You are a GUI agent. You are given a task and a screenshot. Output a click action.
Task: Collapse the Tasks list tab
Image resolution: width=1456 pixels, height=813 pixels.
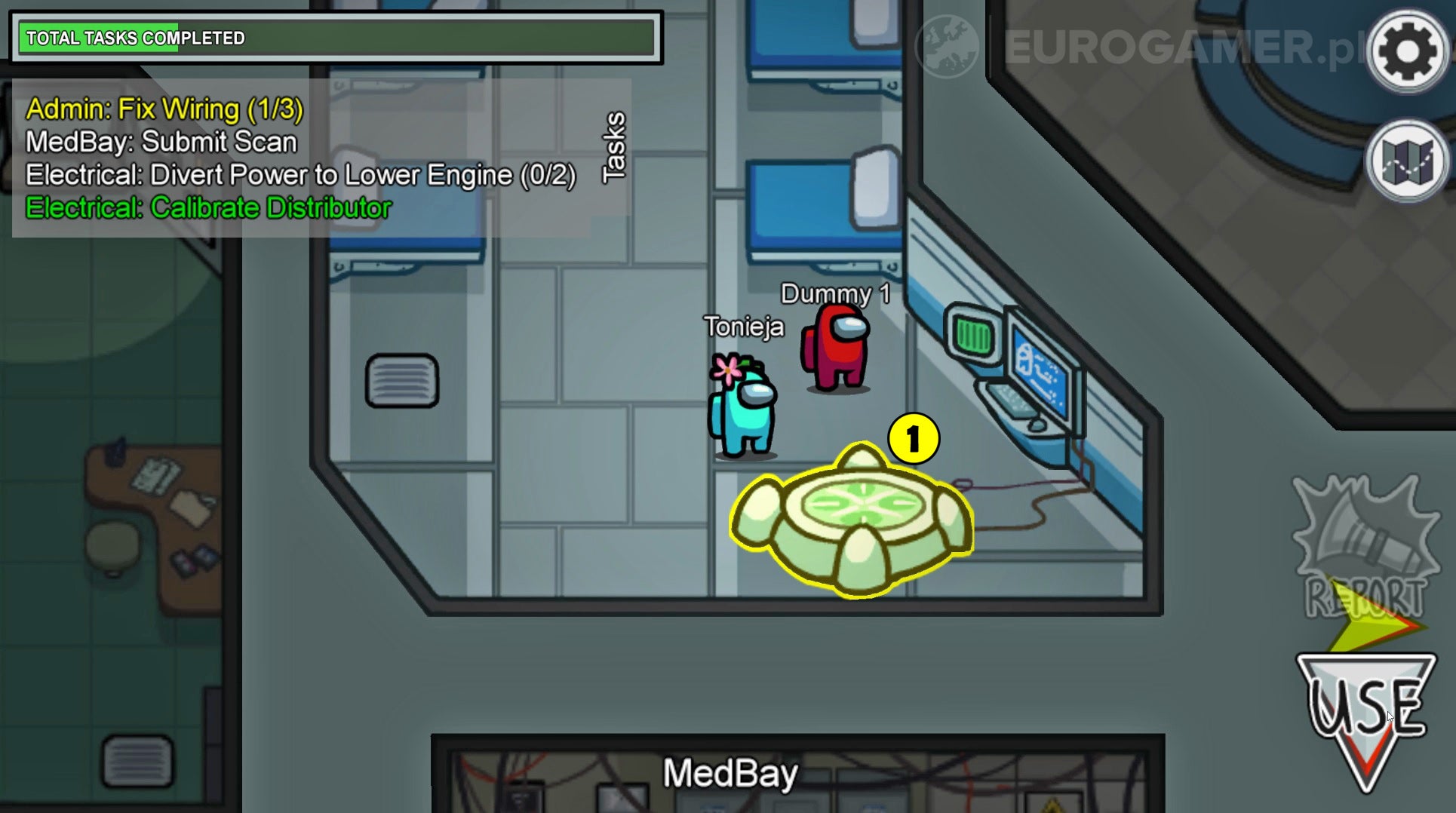point(614,147)
